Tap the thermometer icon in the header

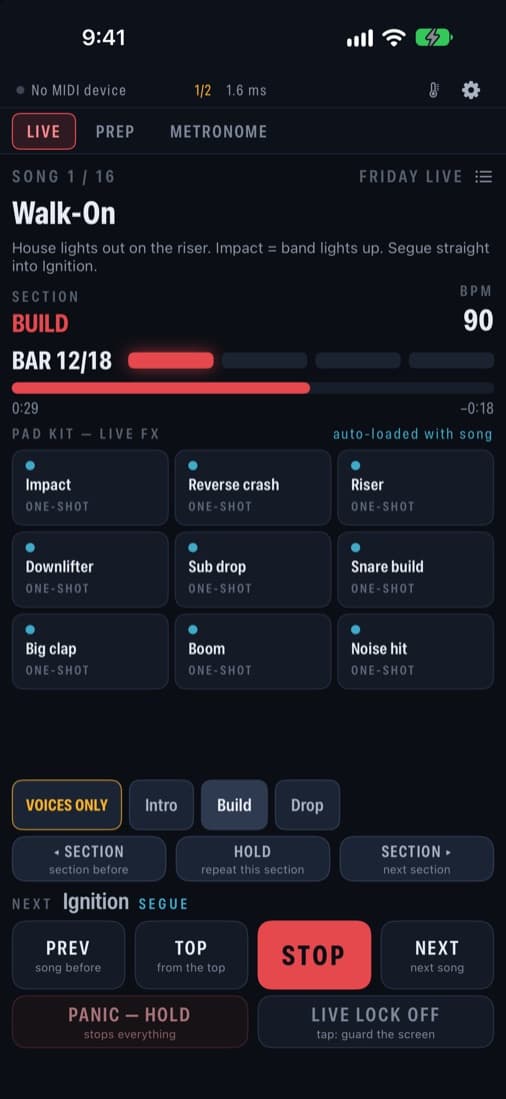tap(434, 90)
